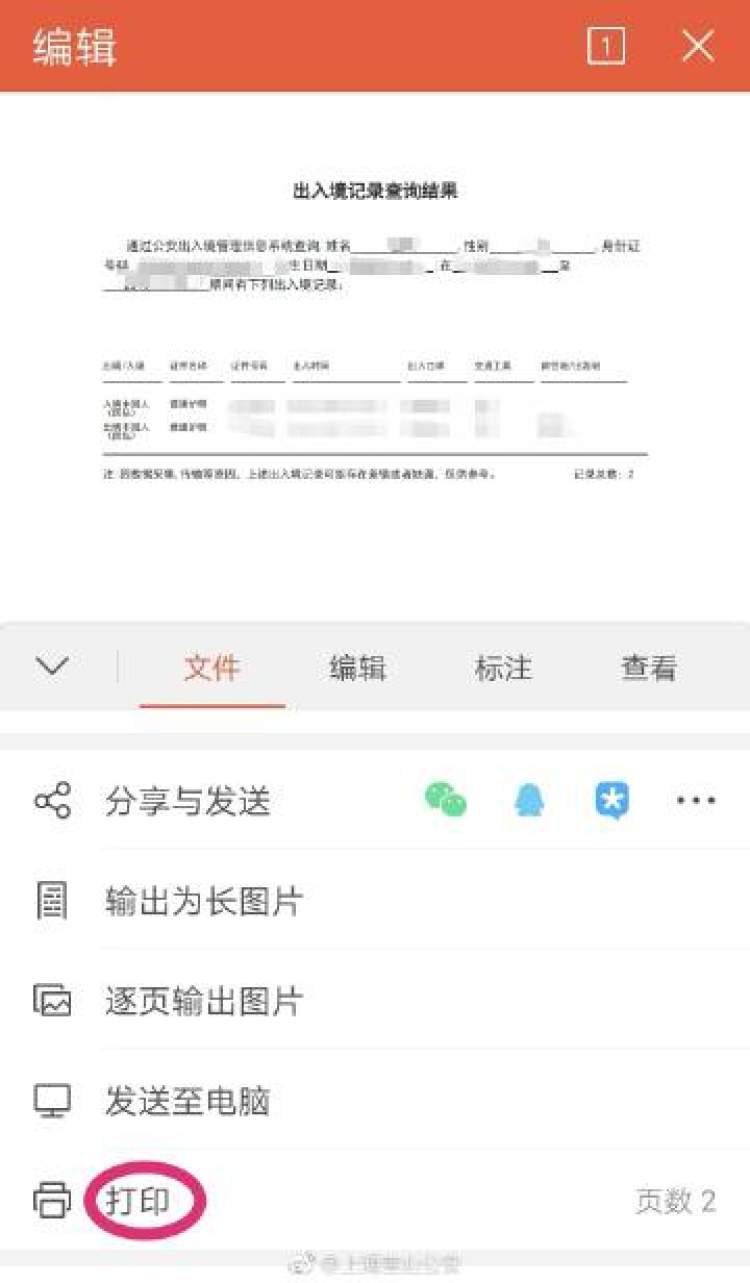Share via the WeChat icon

coord(446,800)
